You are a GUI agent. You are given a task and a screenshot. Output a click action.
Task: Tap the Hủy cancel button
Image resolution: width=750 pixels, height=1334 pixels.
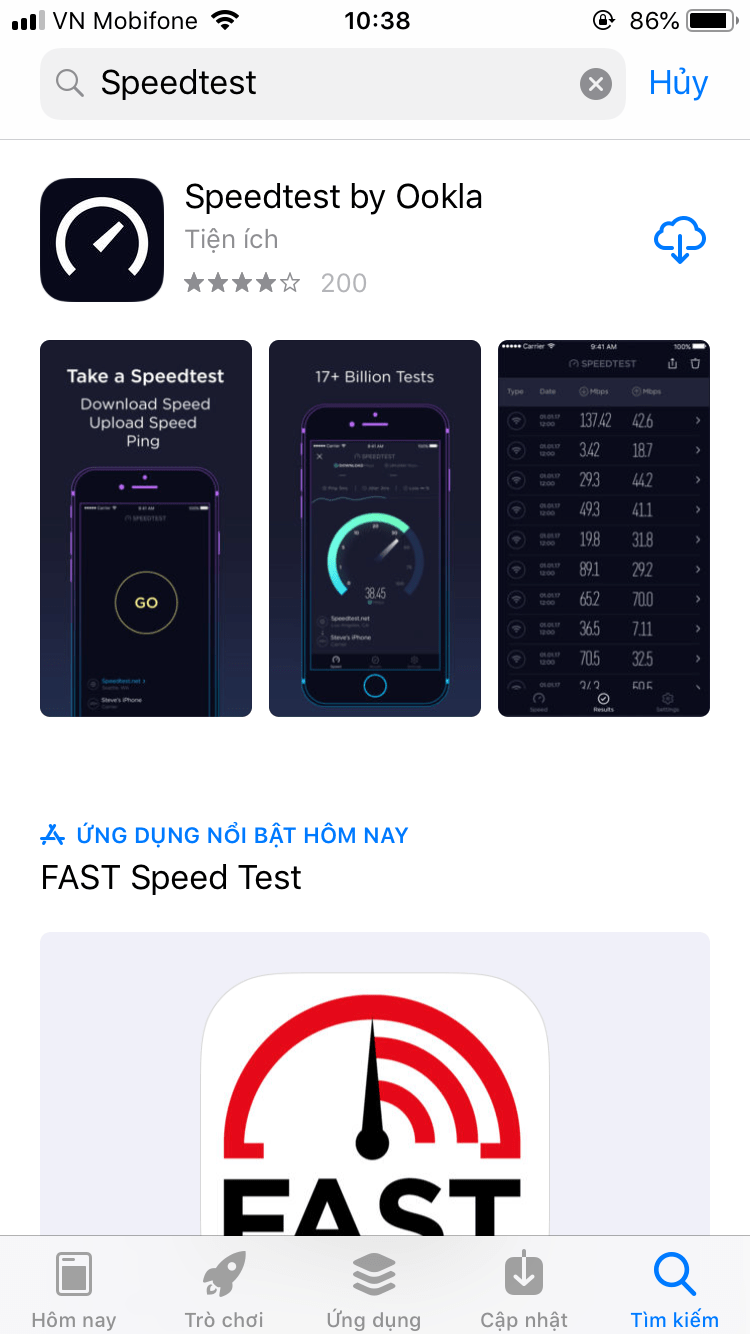tap(678, 83)
